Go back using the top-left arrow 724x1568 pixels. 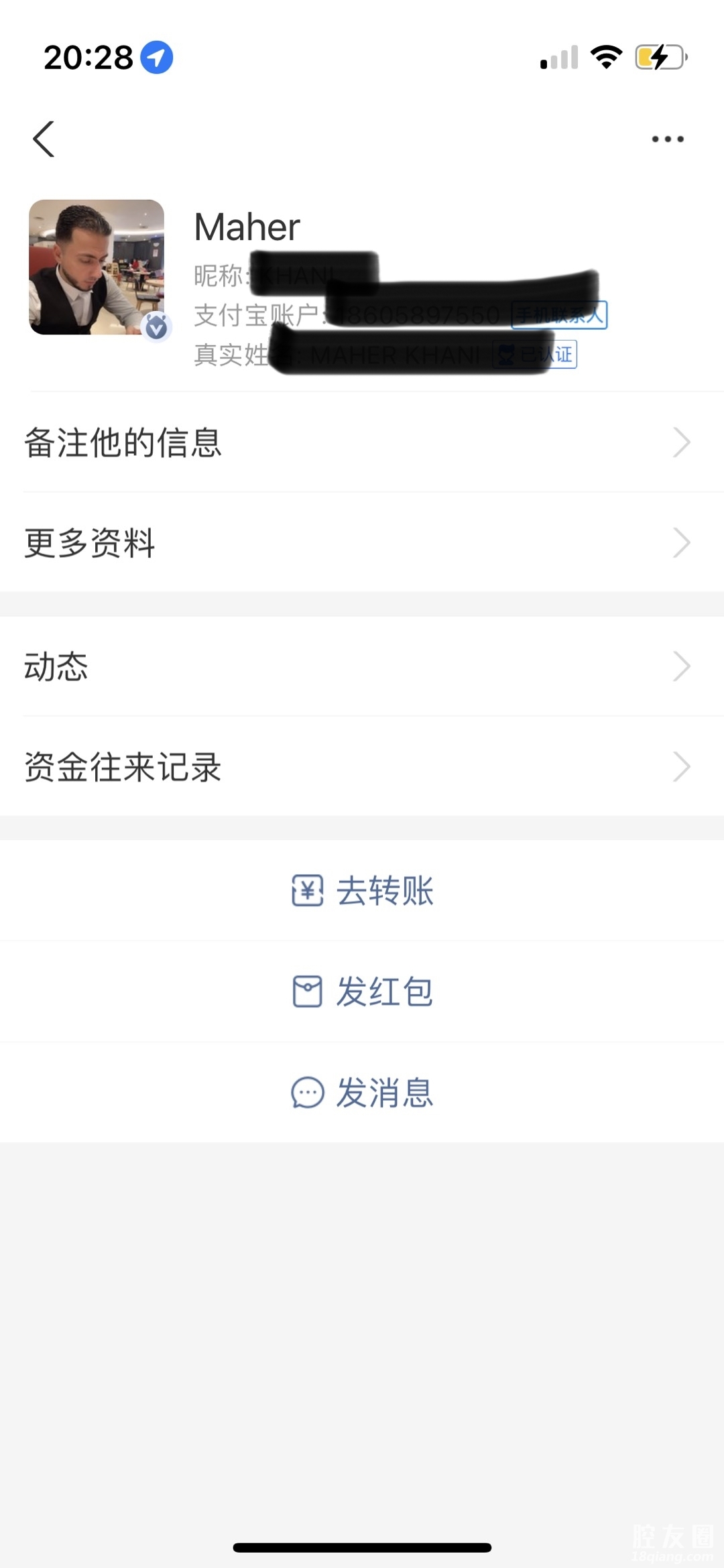coord(44,139)
